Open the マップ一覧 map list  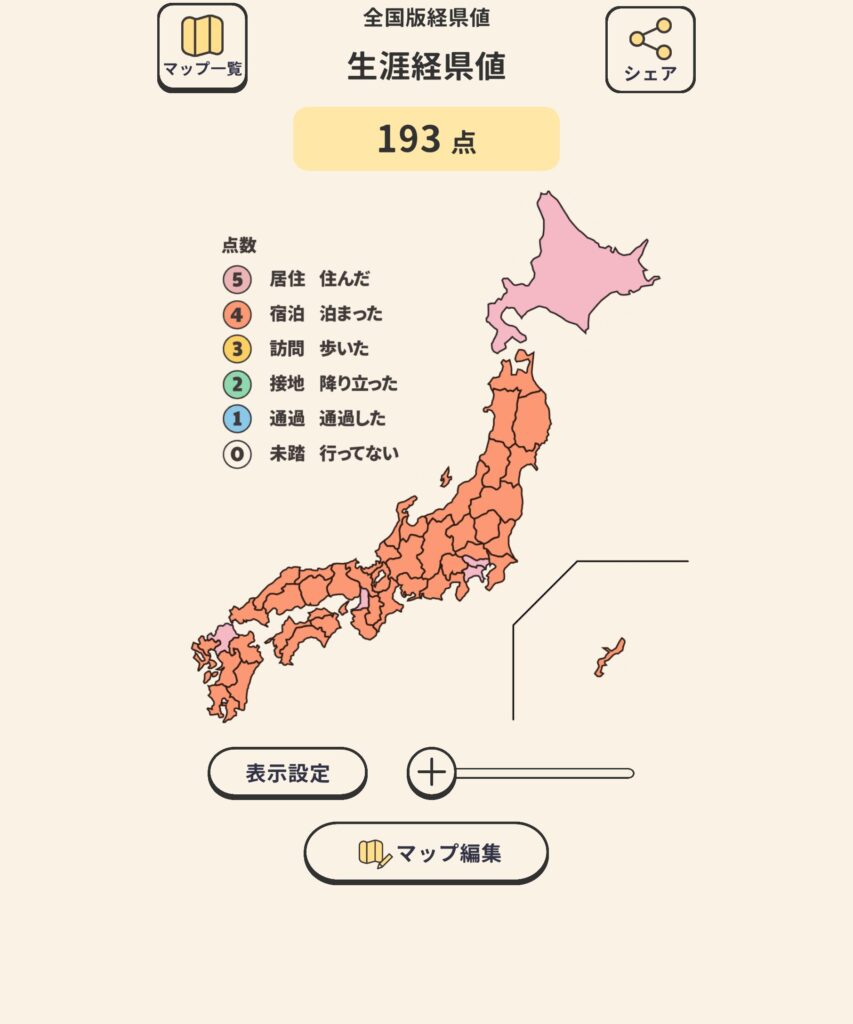202,47
